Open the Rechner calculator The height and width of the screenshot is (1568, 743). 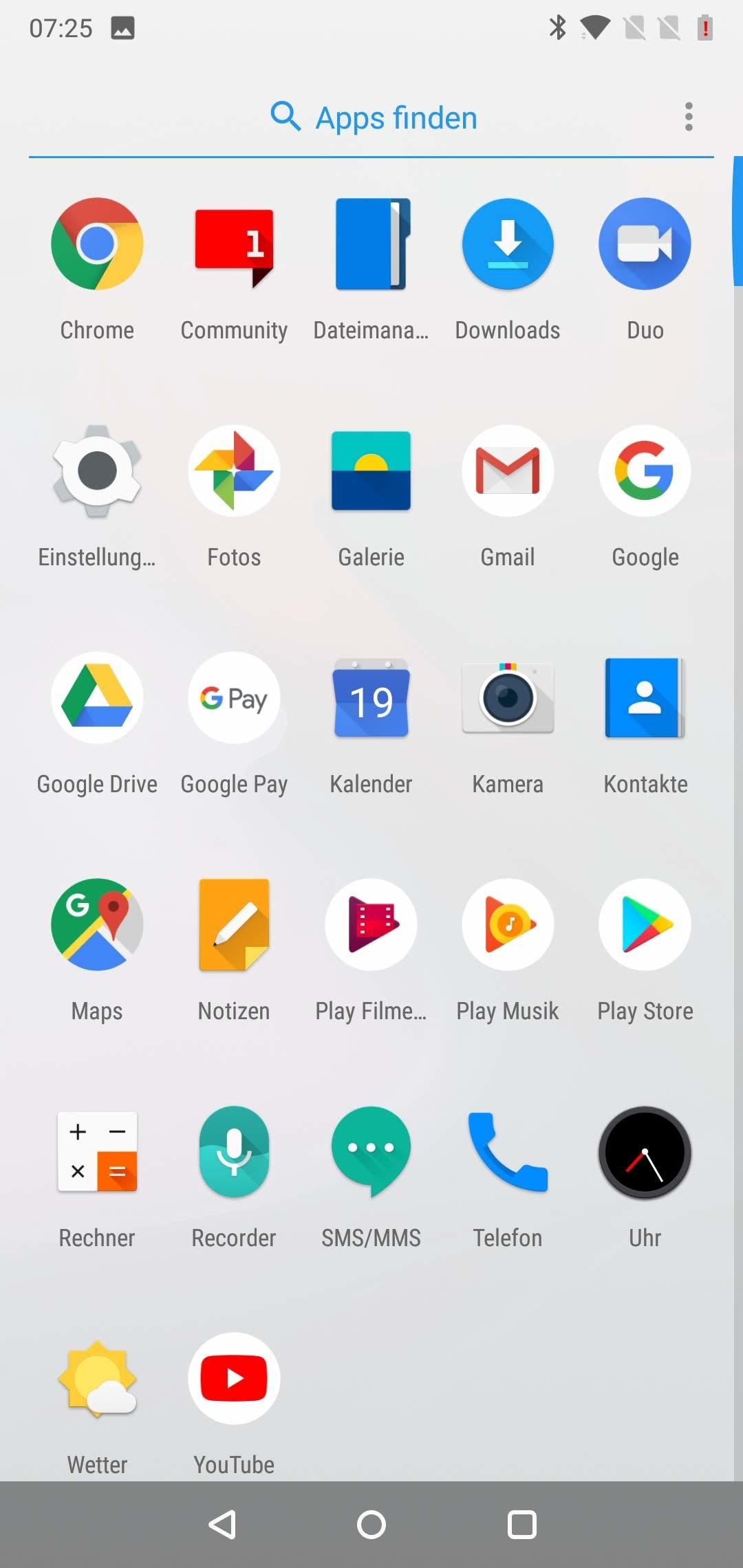(x=97, y=1152)
